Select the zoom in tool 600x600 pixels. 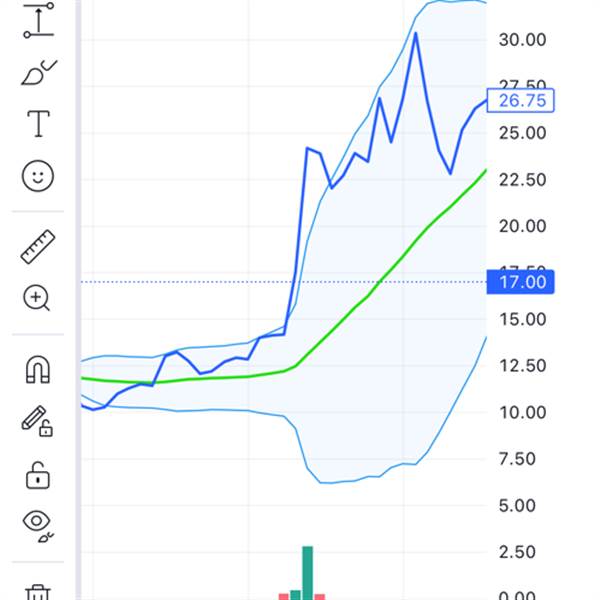tap(38, 297)
